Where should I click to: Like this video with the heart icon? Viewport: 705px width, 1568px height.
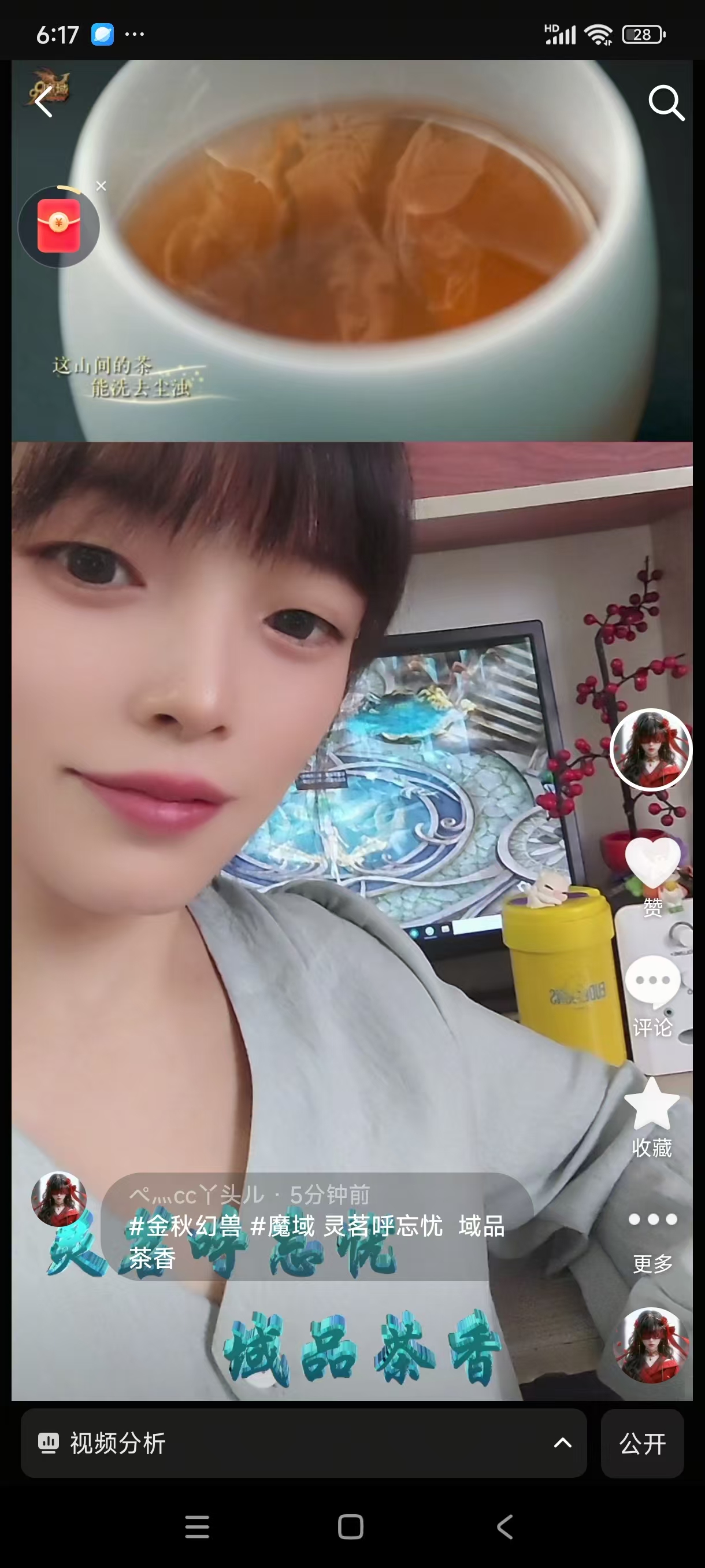[x=652, y=863]
